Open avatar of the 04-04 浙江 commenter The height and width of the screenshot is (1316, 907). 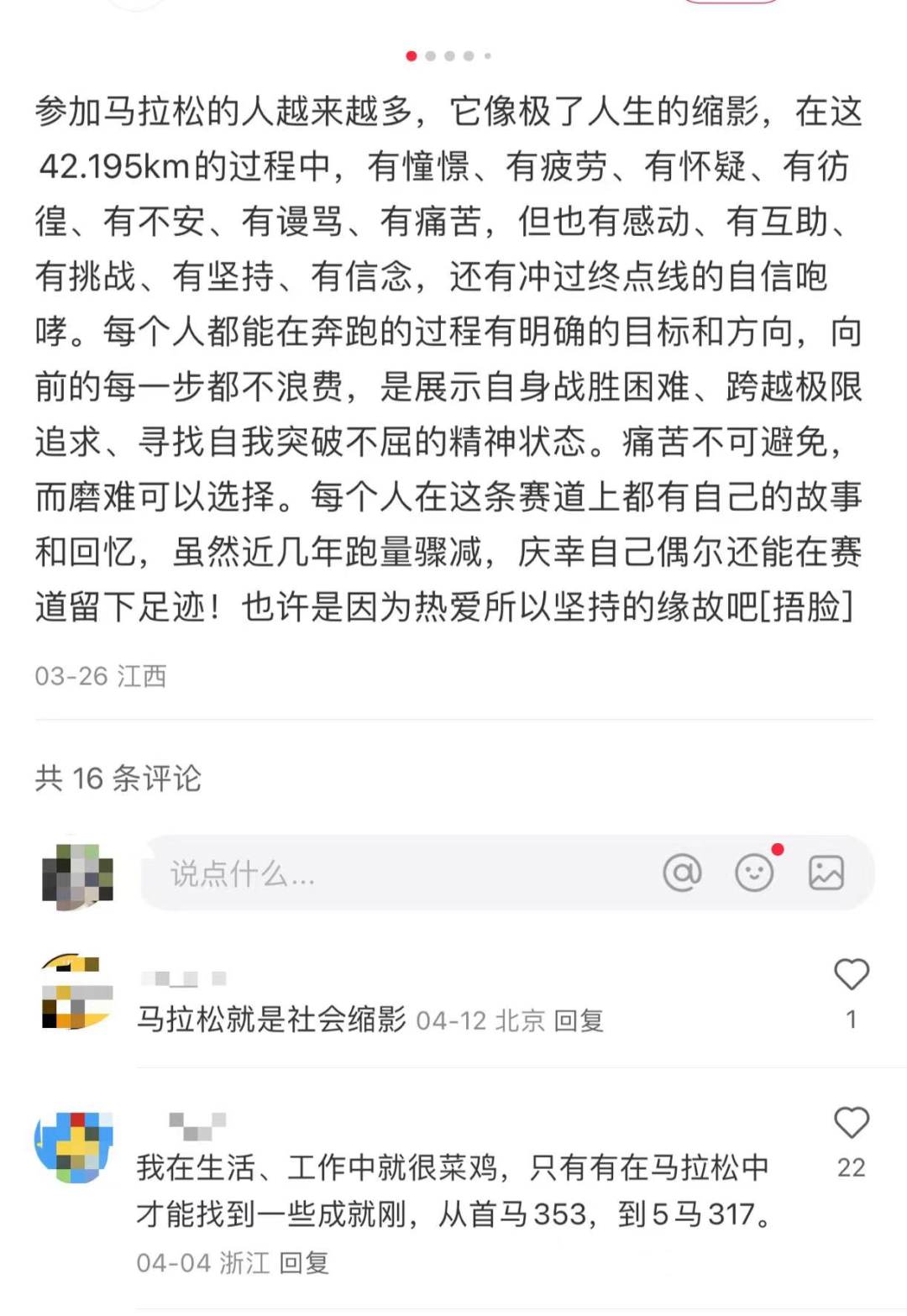coord(74,1147)
